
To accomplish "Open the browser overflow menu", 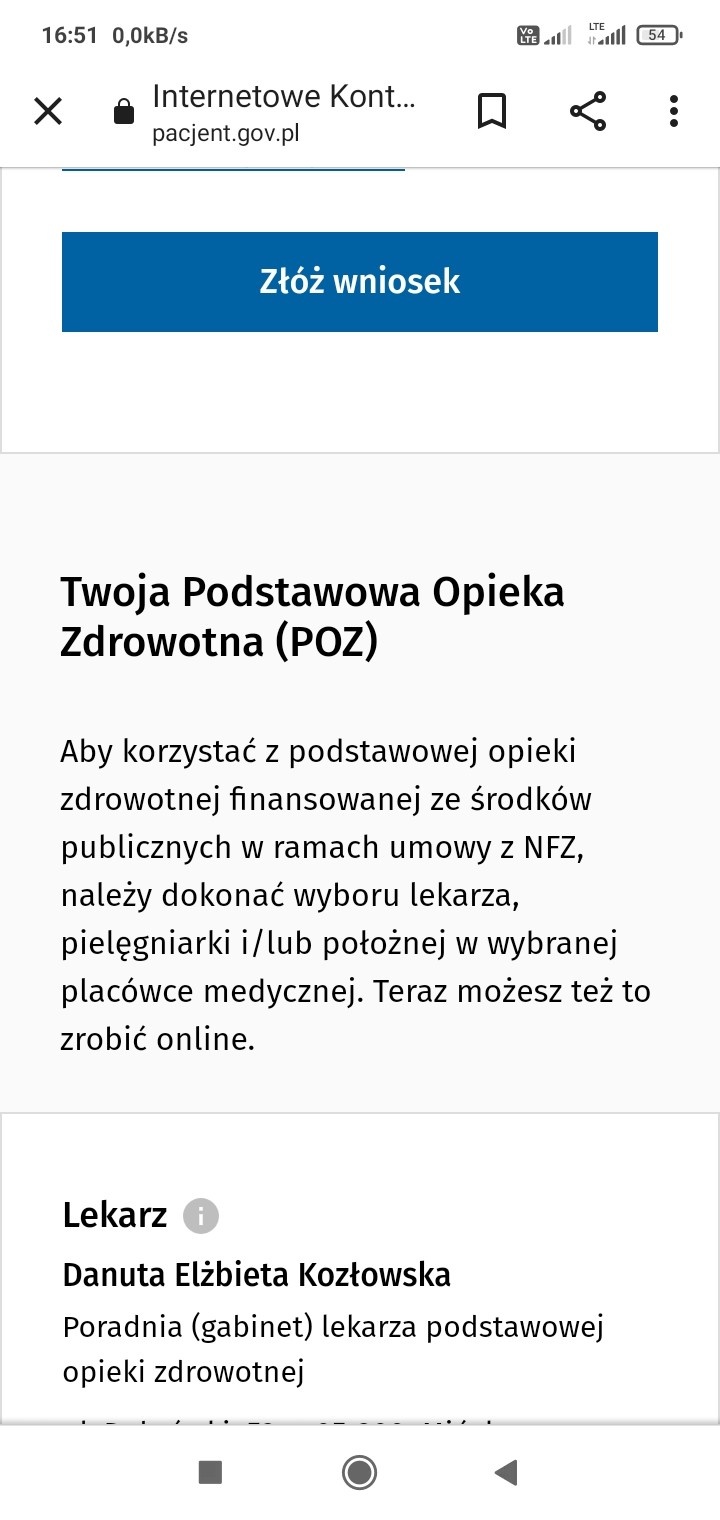I will pyautogui.click(x=674, y=111).
